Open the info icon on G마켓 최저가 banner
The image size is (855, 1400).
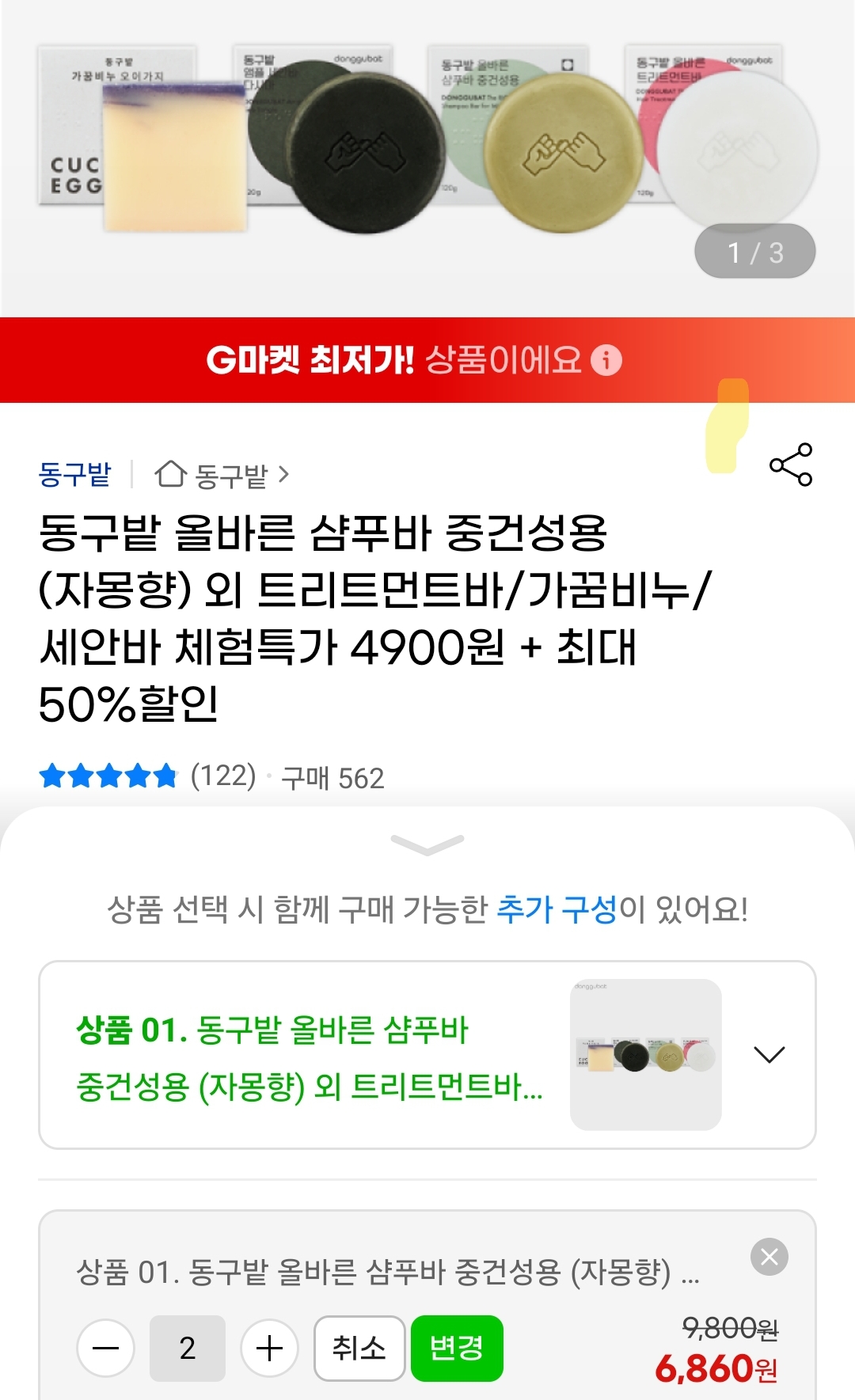tap(606, 360)
